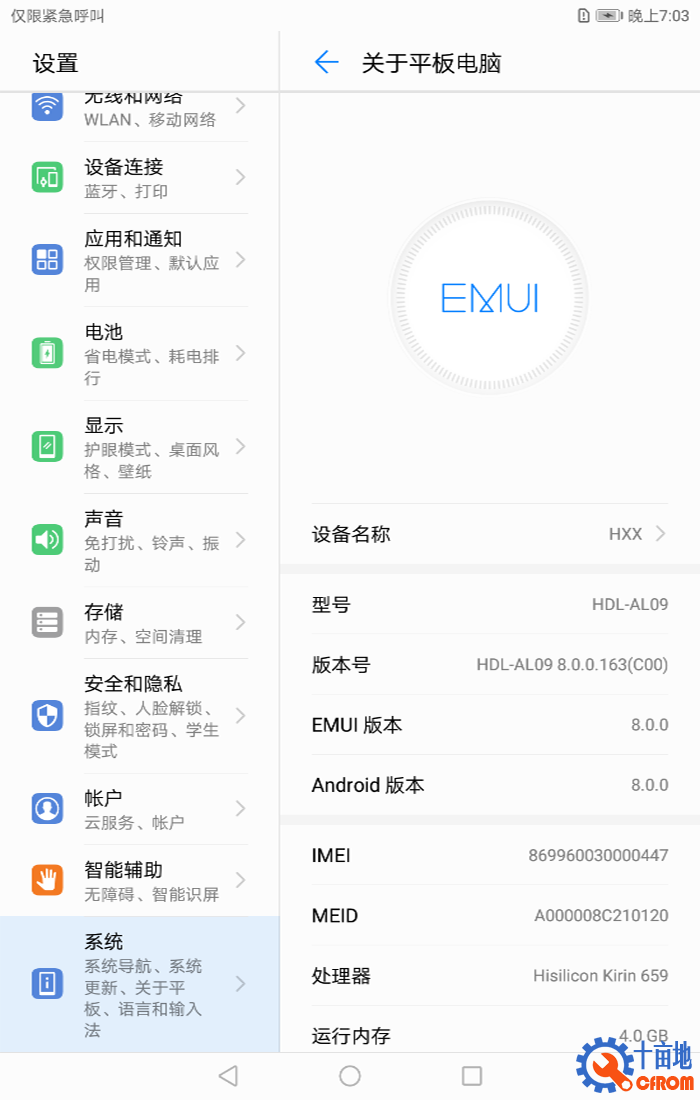Edit the 设备名称 HXX row
The width and height of the screenshot is (700, 1100).
pyautogui.click(x=489, y=534)
